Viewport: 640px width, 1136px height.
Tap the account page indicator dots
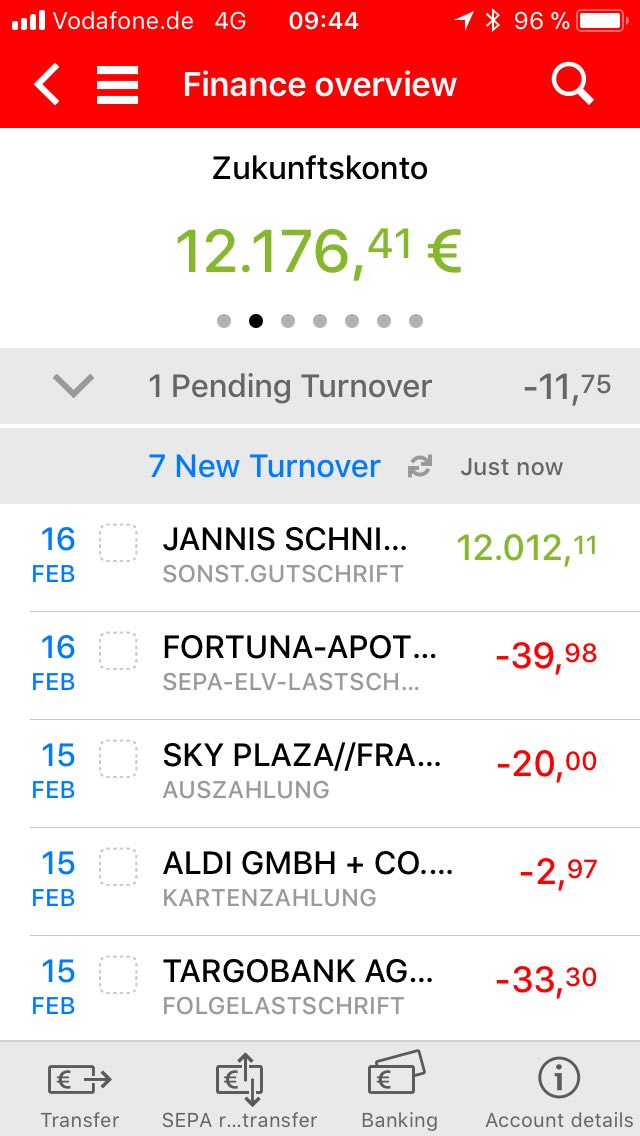[320, 321]
